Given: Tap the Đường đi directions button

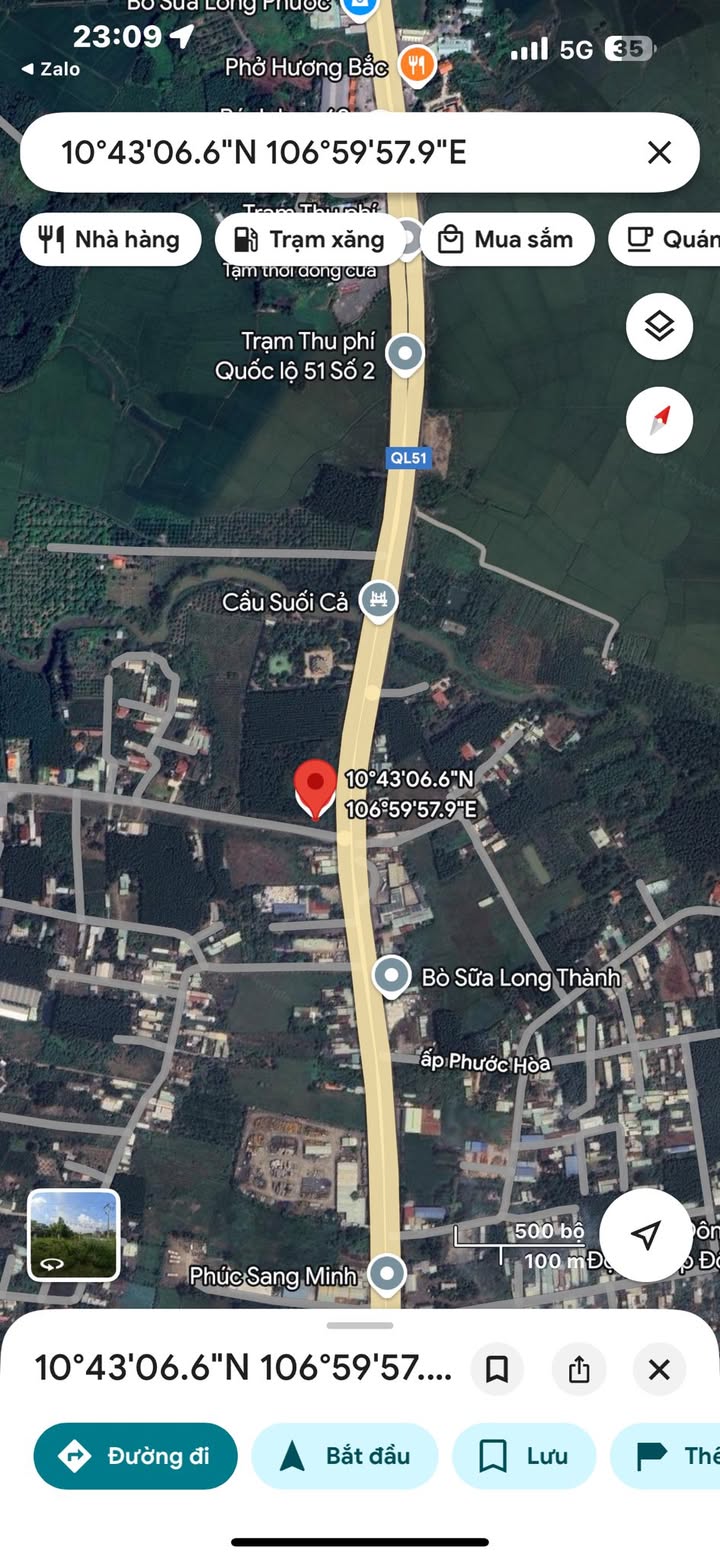Looking at the screenshot, I should tap(136, 1456).
